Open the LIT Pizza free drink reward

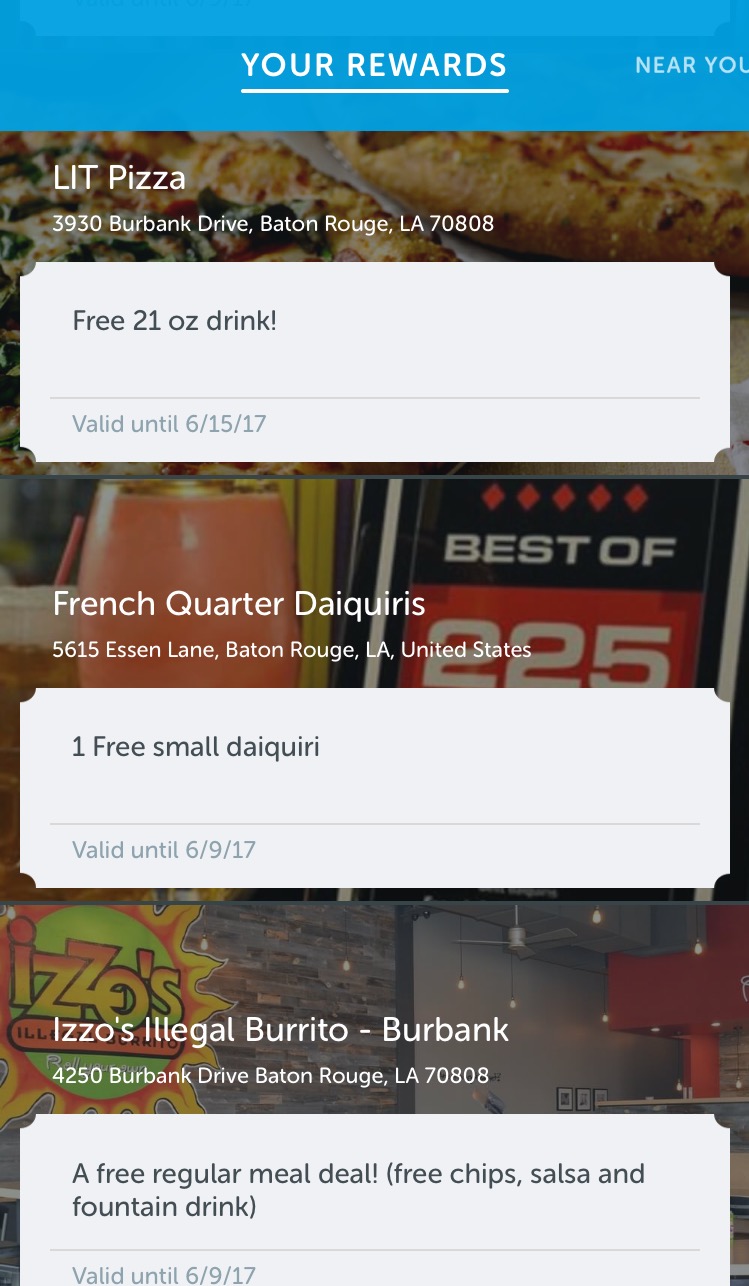tap(374, 362)
